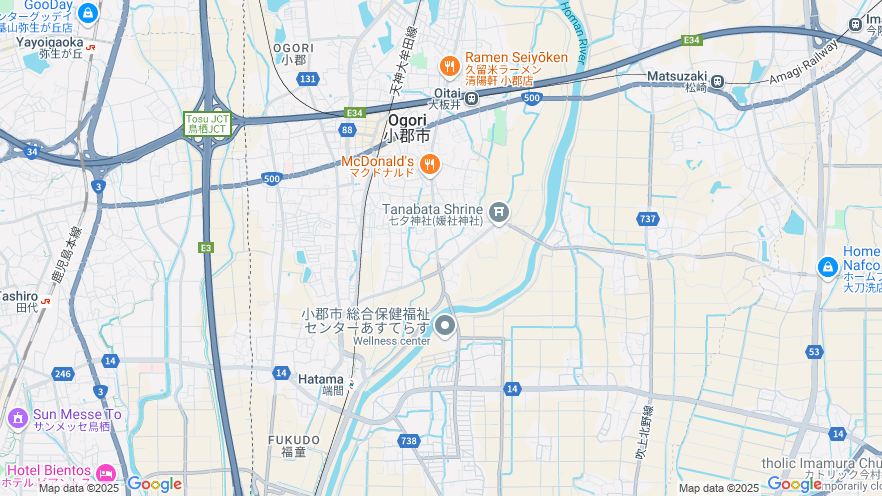Open the Ramen Seiyōken restaurant pin

coord(449,65)
